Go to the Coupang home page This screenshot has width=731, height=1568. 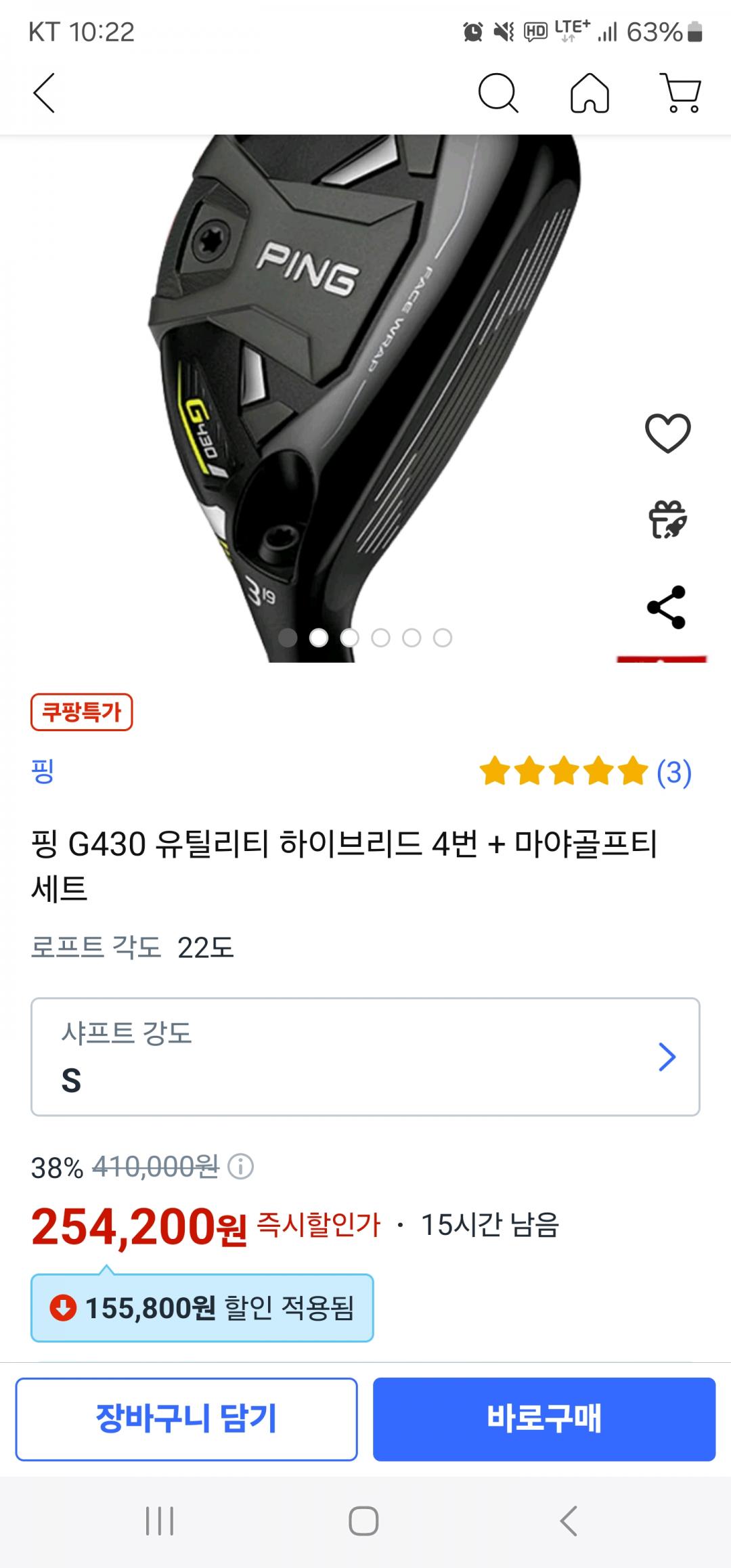coord(590,93)
